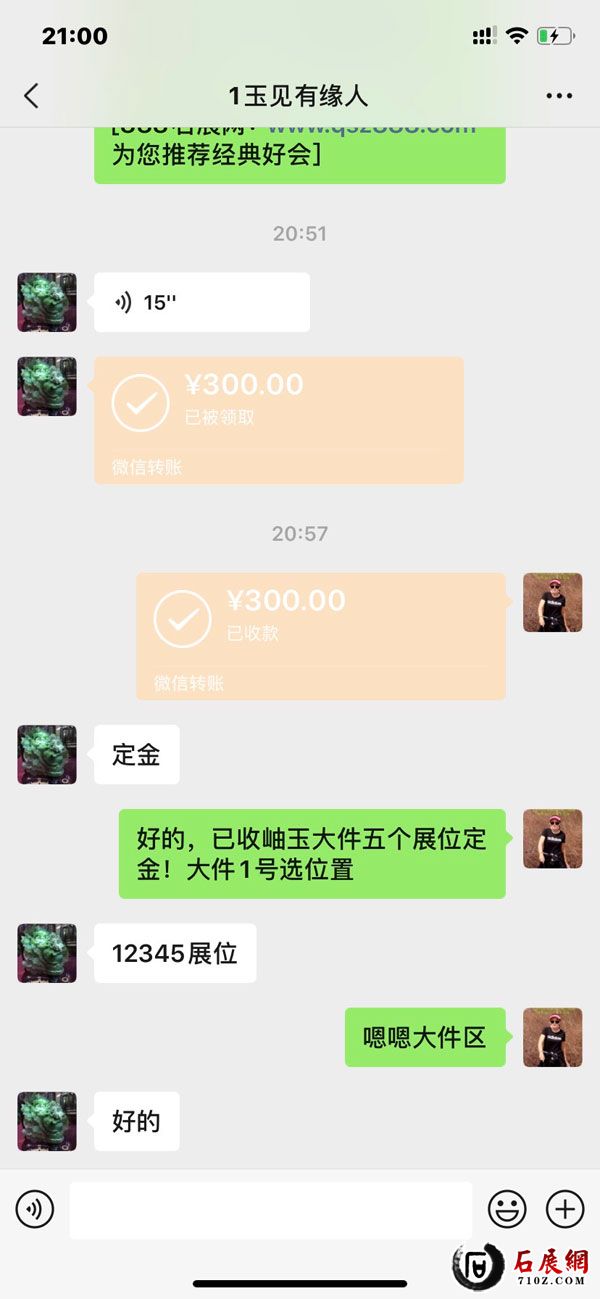Focus the message text field
This screenshot has height=1299, width=600.
click(270, 1210)
